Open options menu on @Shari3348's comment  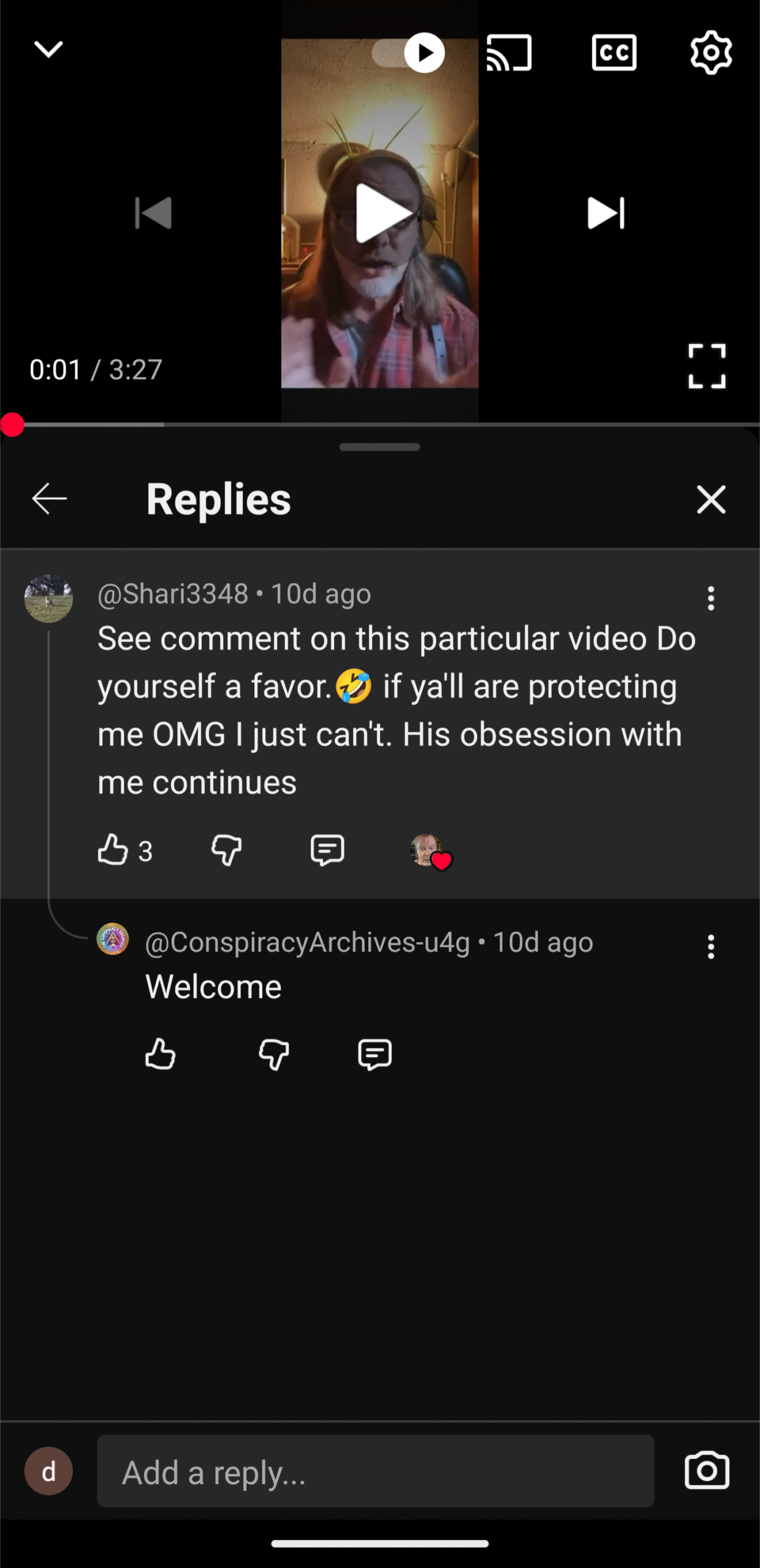click(711, 598)
